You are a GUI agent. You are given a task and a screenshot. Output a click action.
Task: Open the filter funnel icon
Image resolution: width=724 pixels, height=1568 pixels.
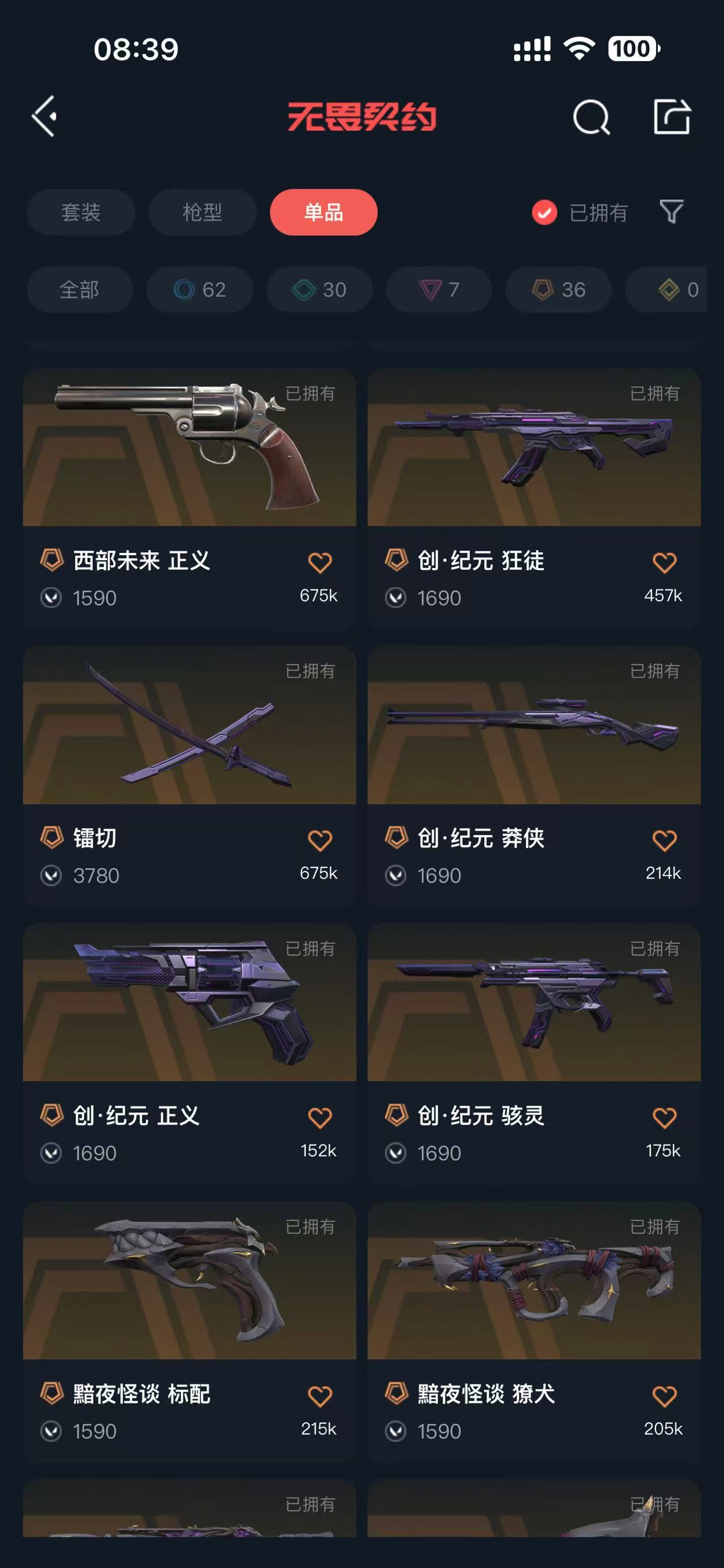click(x=671, y=212)
